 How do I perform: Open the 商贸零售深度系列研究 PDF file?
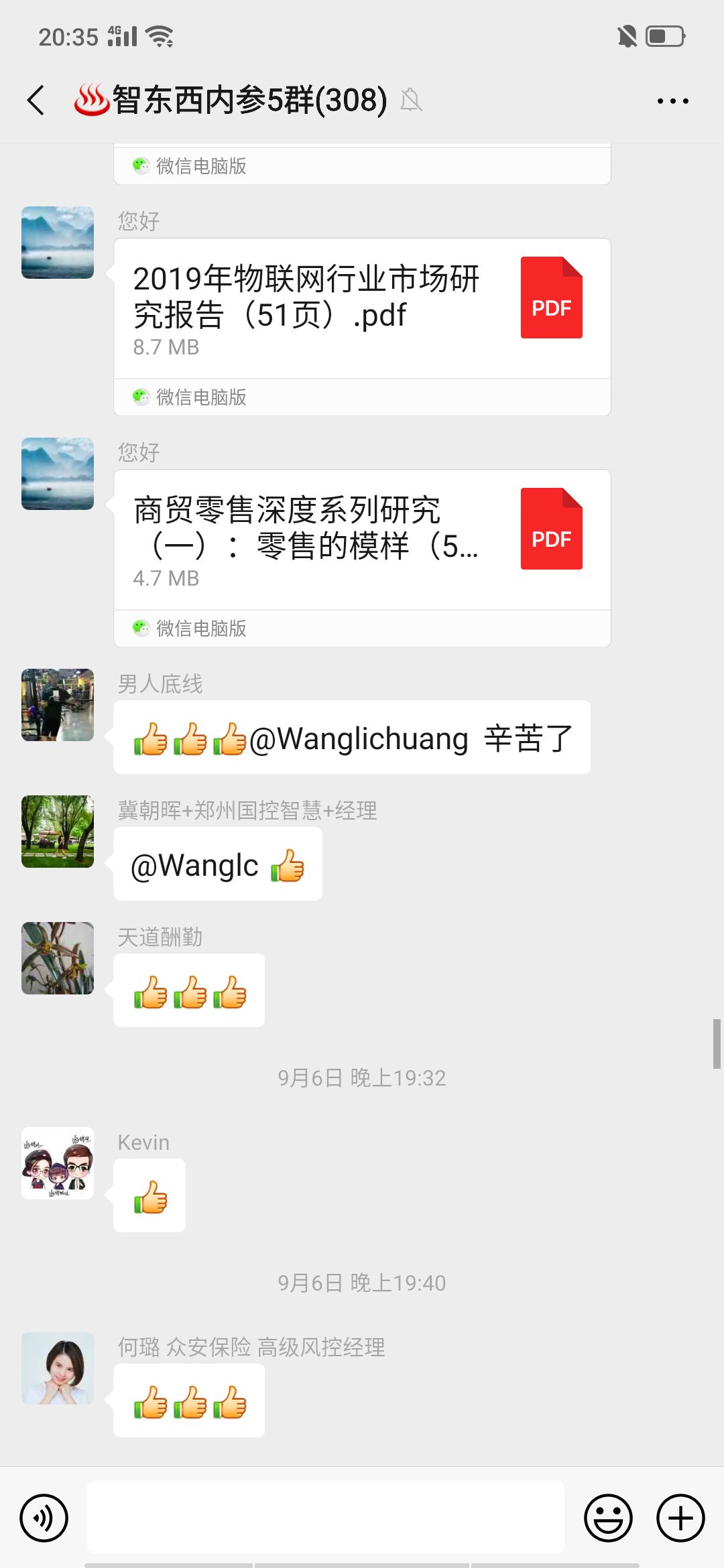[x=362, y=540]
